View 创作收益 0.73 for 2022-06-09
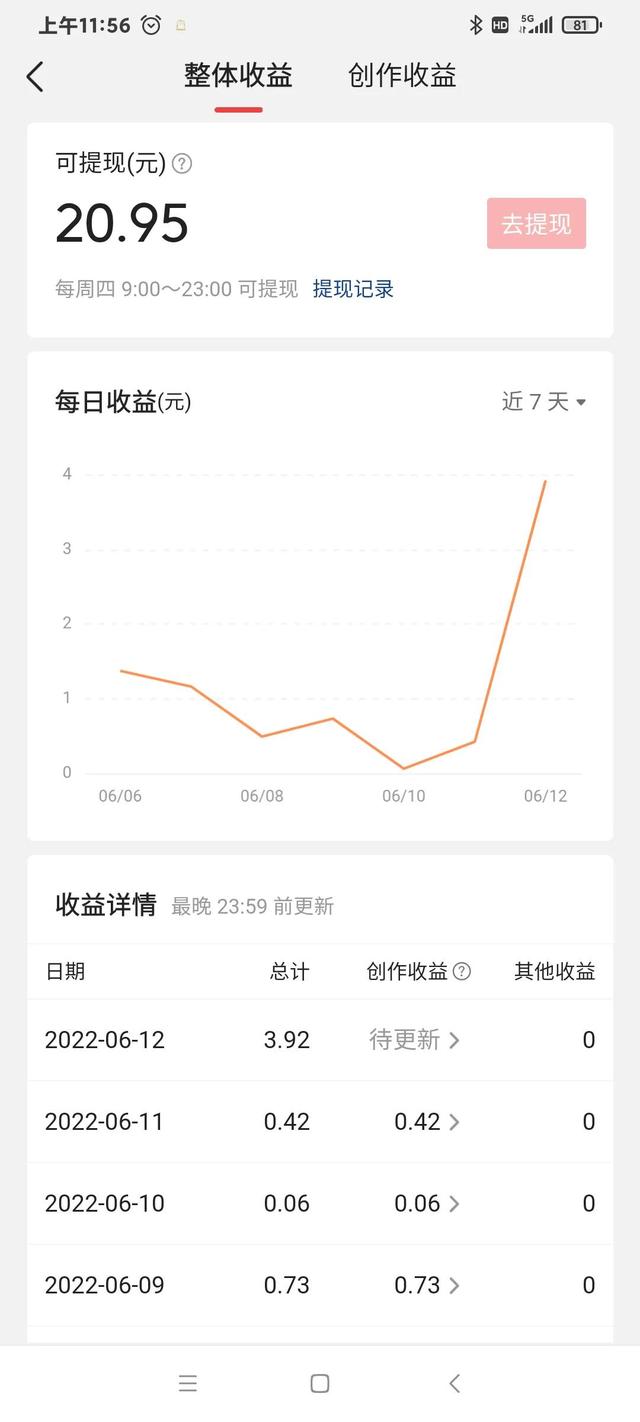This screenshot has height=1422, width=640. pos(427,1285)
